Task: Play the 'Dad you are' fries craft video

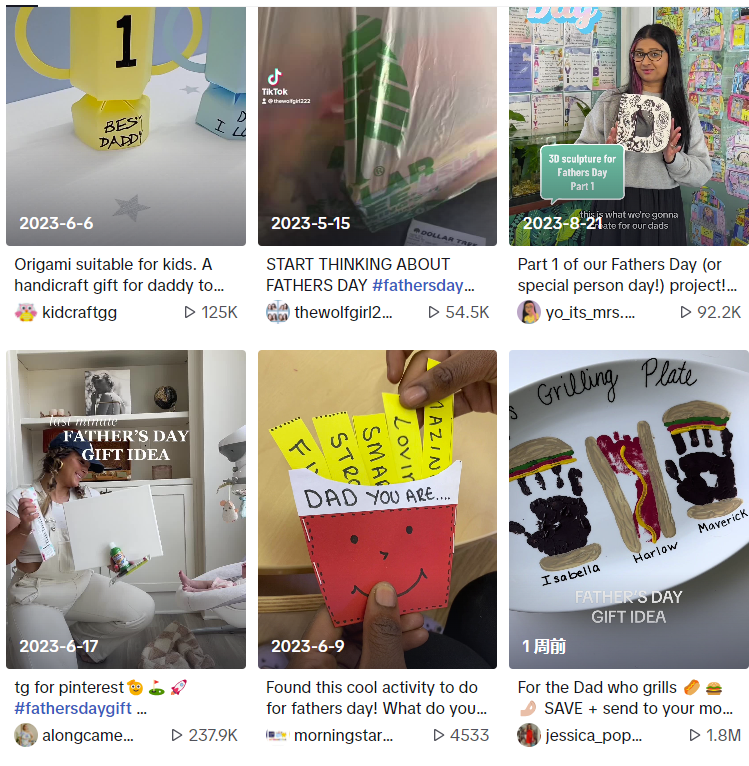Action: tap(377, 508)
